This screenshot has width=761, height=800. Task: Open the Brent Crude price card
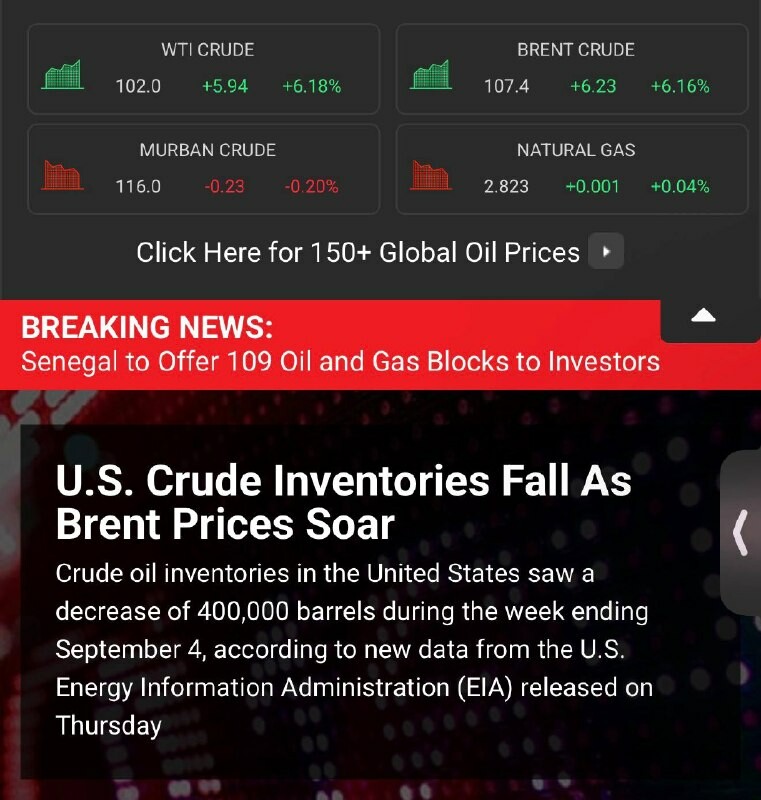tap(572, 69)
